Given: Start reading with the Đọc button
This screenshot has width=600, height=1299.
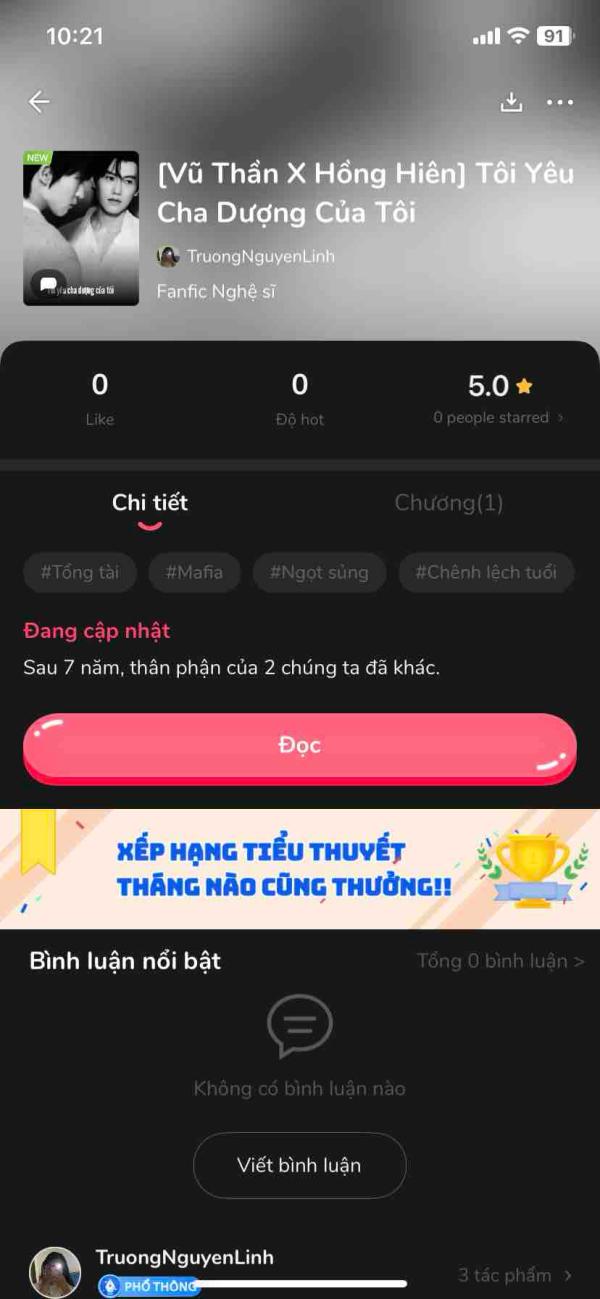Looking at the screenshot, I should click(x=300, y=746).
